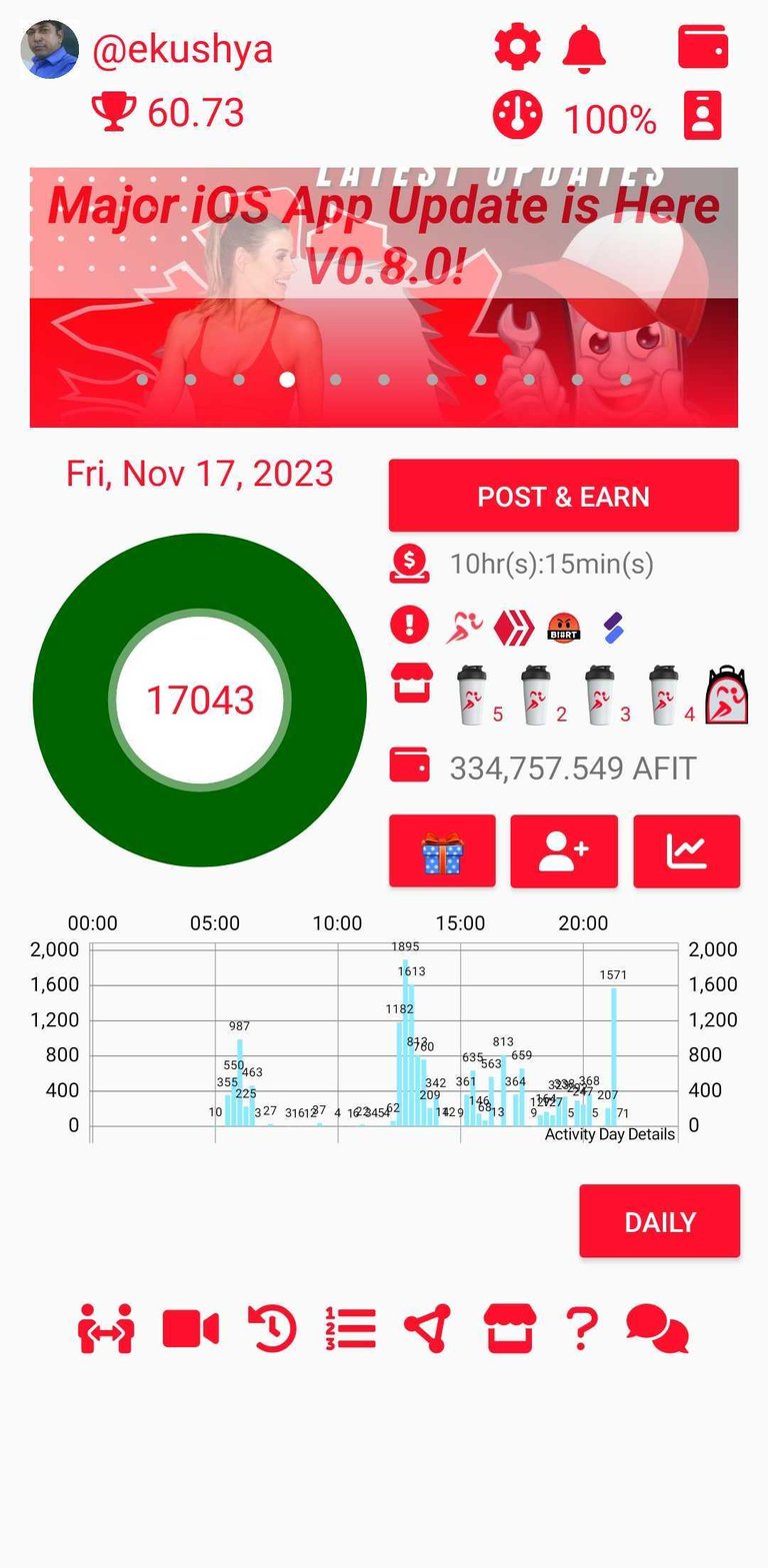View the activity history clock icon
This screenshot has height=1568, width=768.
pos(271,1330)
